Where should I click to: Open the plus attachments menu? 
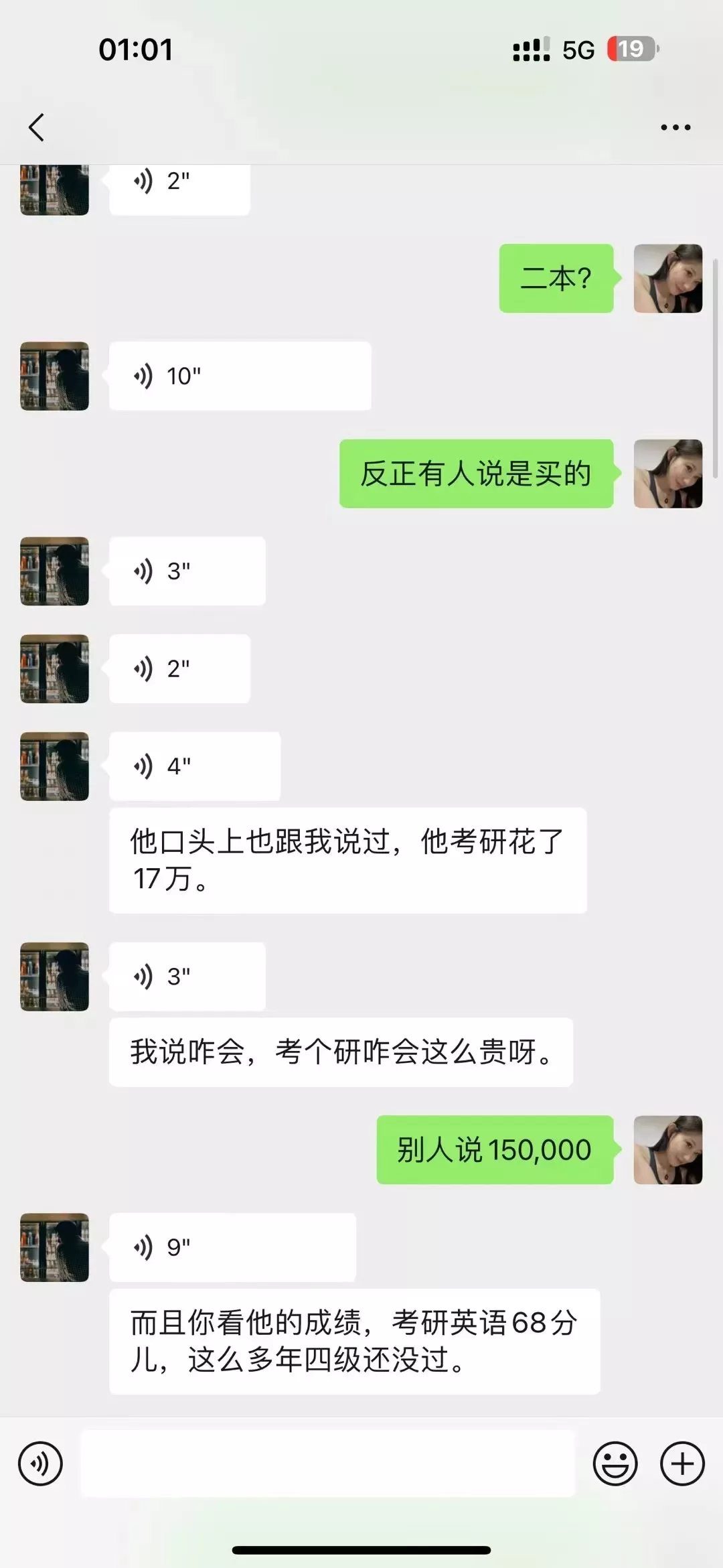click(682, 1464)
